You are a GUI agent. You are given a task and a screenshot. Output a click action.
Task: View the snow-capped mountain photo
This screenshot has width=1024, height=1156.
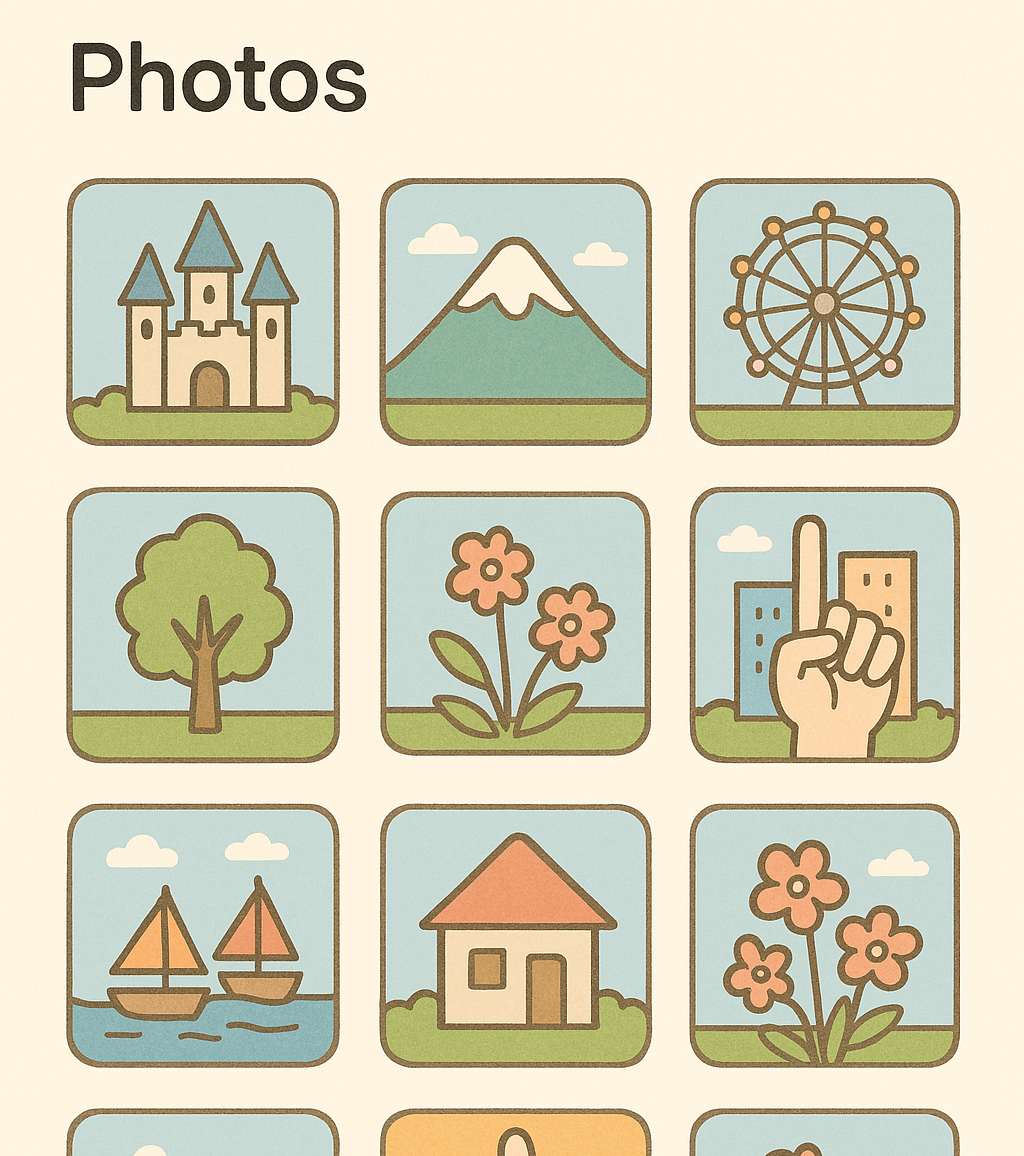pos(515,312)
